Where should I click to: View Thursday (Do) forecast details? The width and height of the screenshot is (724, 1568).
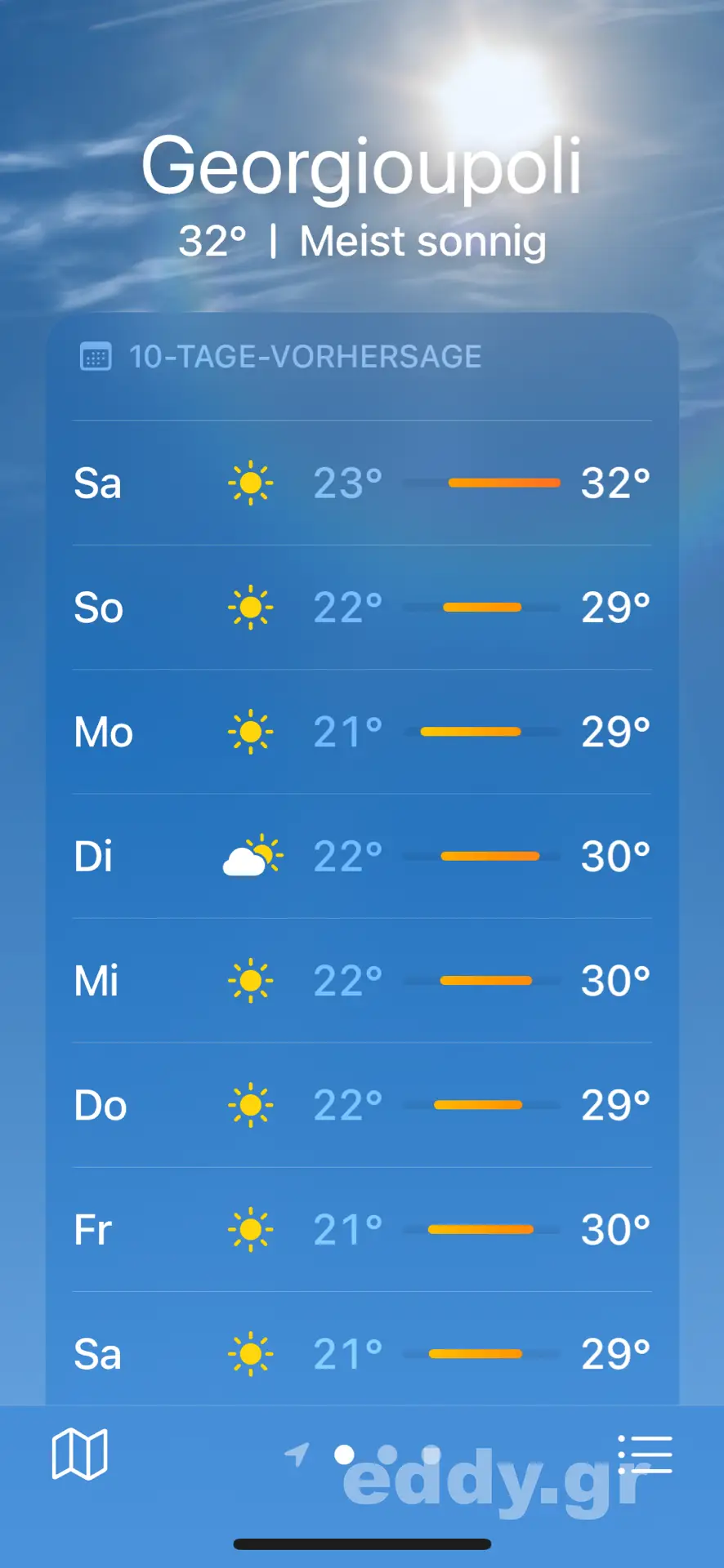coord(362,1106)
